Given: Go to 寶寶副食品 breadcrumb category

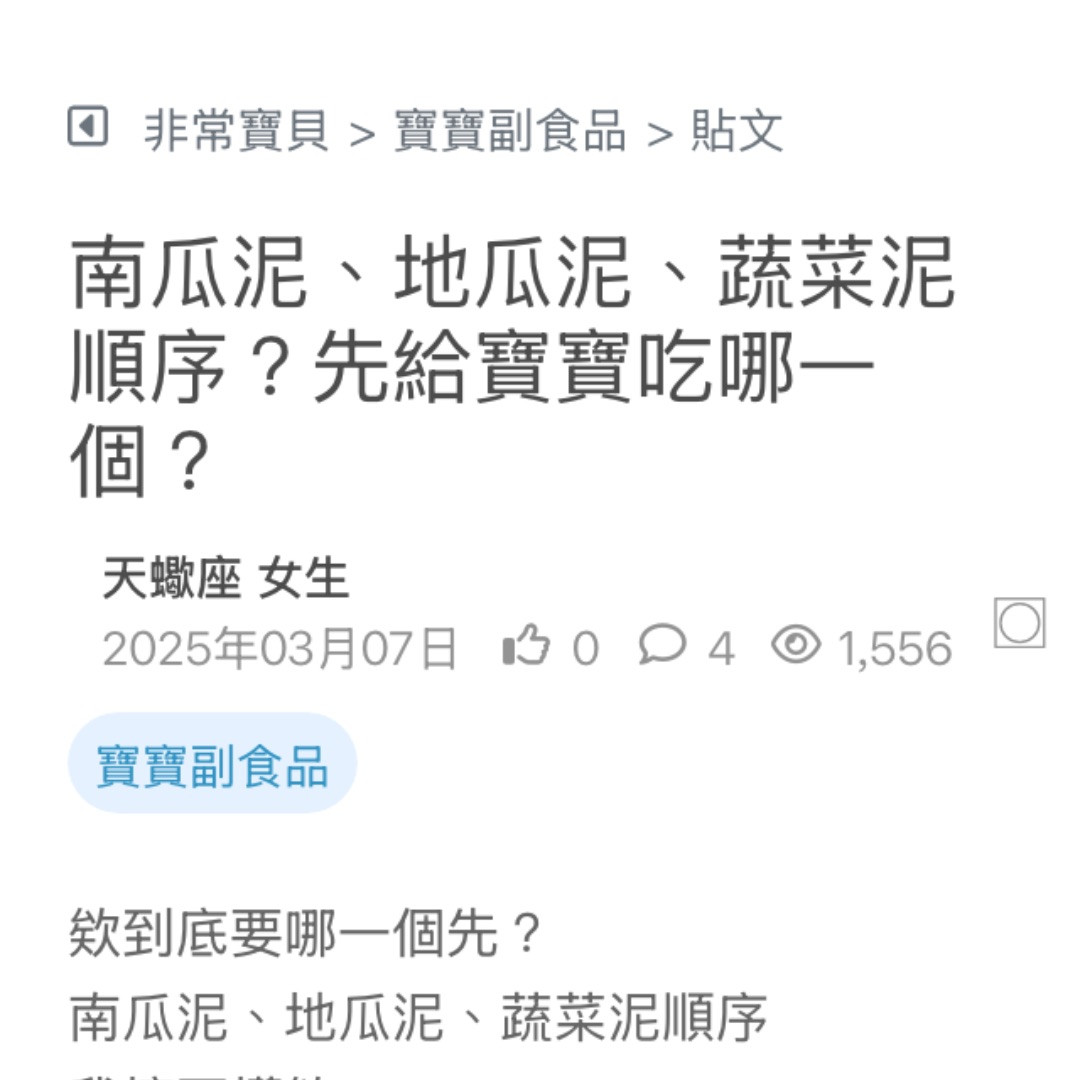Looking at the screenshot, I should [x=510, y=131].
